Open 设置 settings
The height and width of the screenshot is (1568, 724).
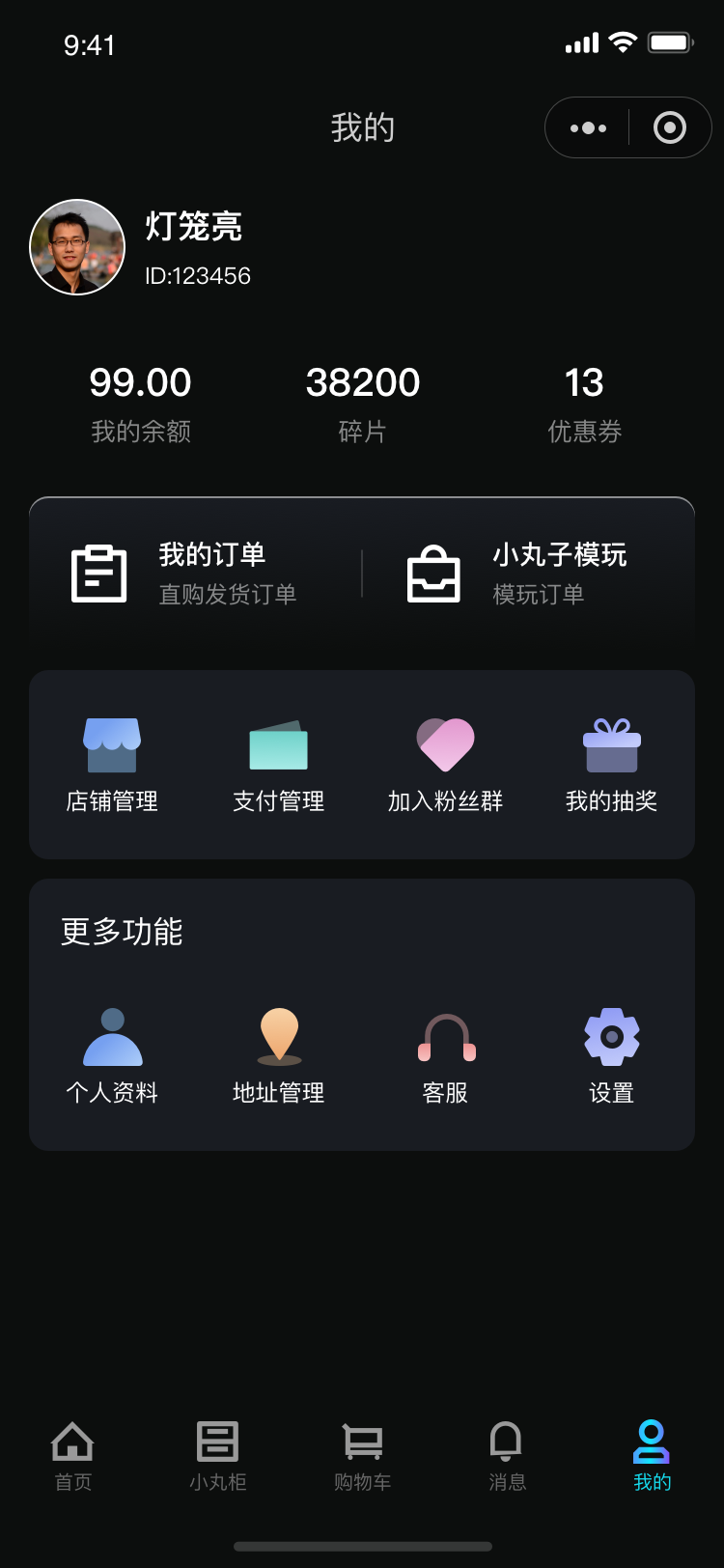(611, 1056)
